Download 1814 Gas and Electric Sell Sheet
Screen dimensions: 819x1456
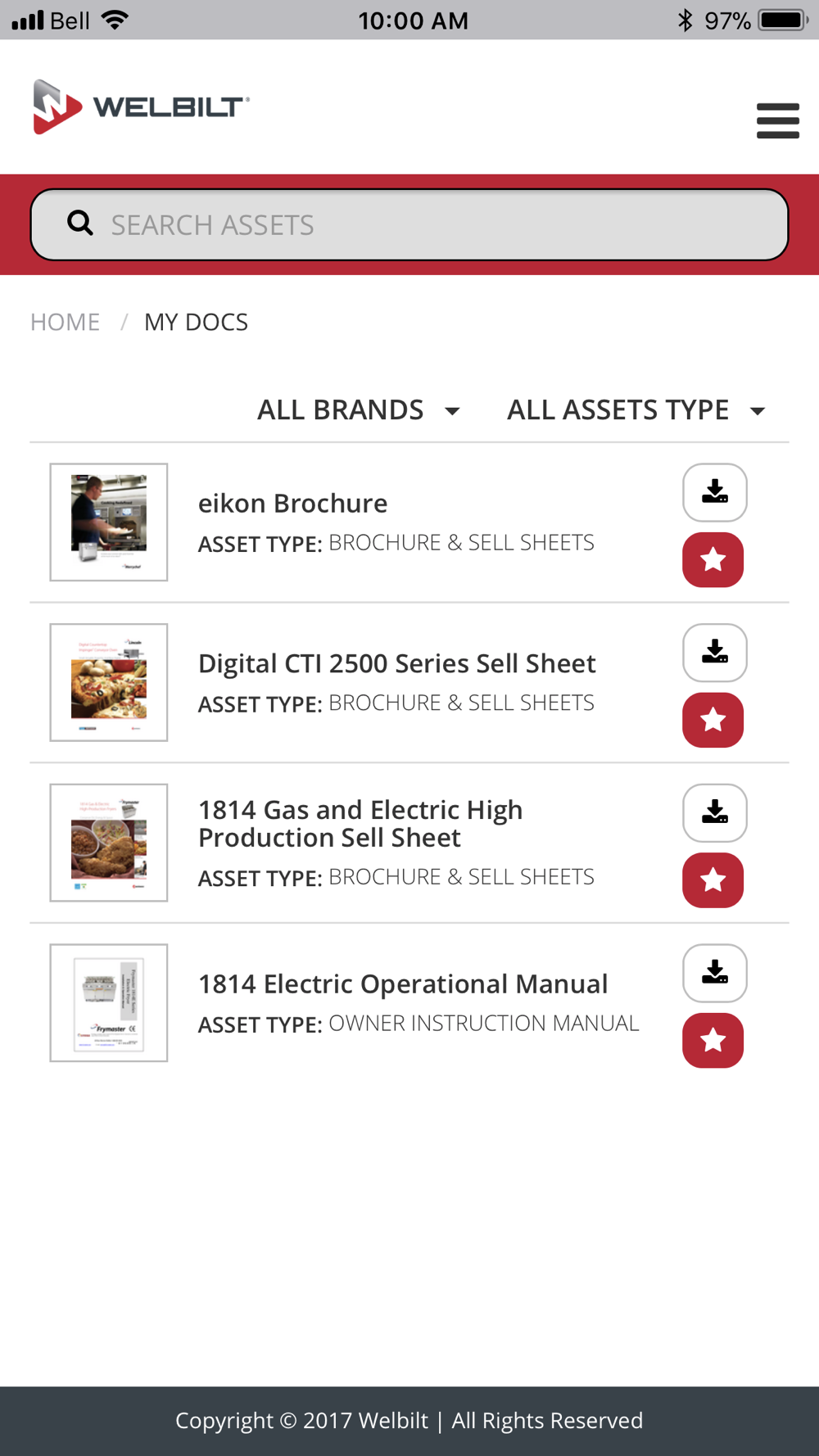(x=714, y=812)
